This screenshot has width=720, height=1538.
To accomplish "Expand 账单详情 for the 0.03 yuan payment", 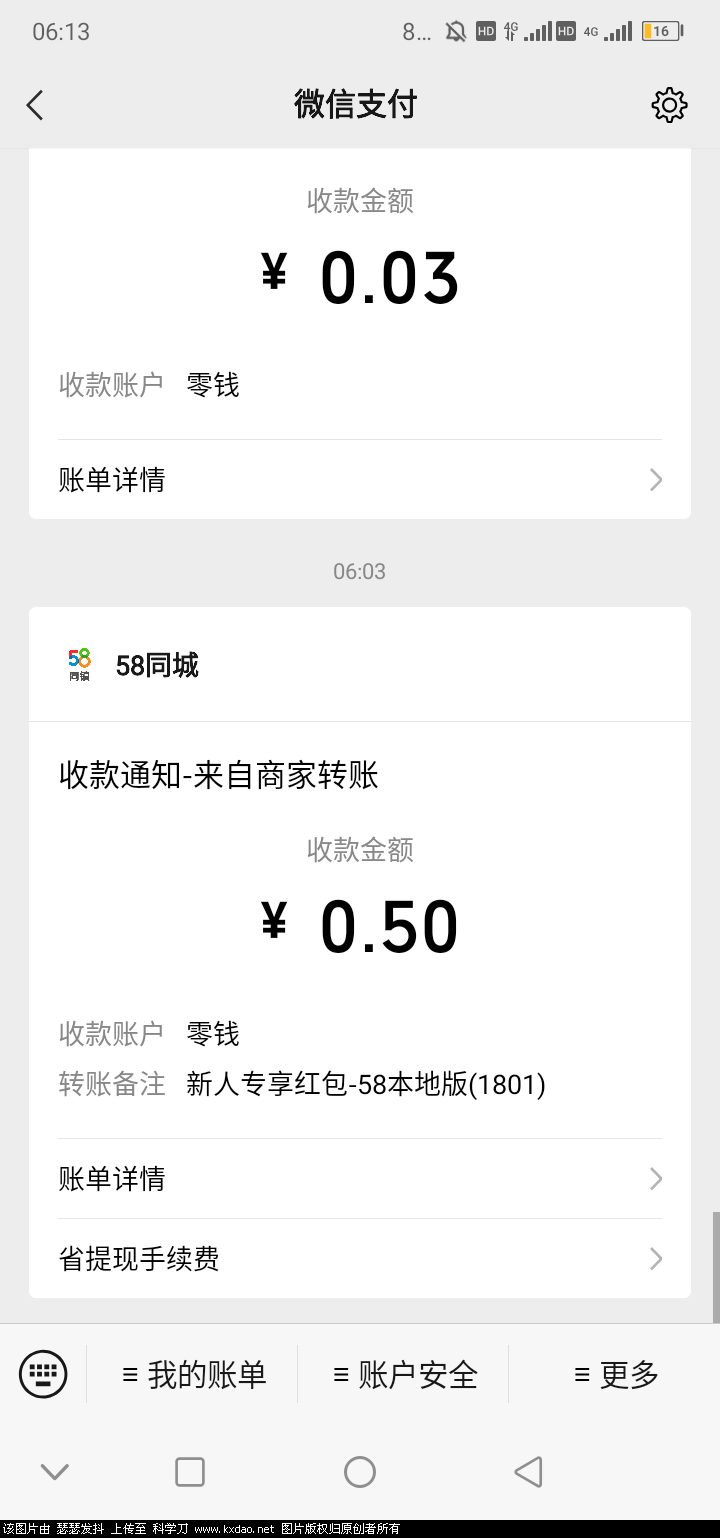I will [360, 480].
